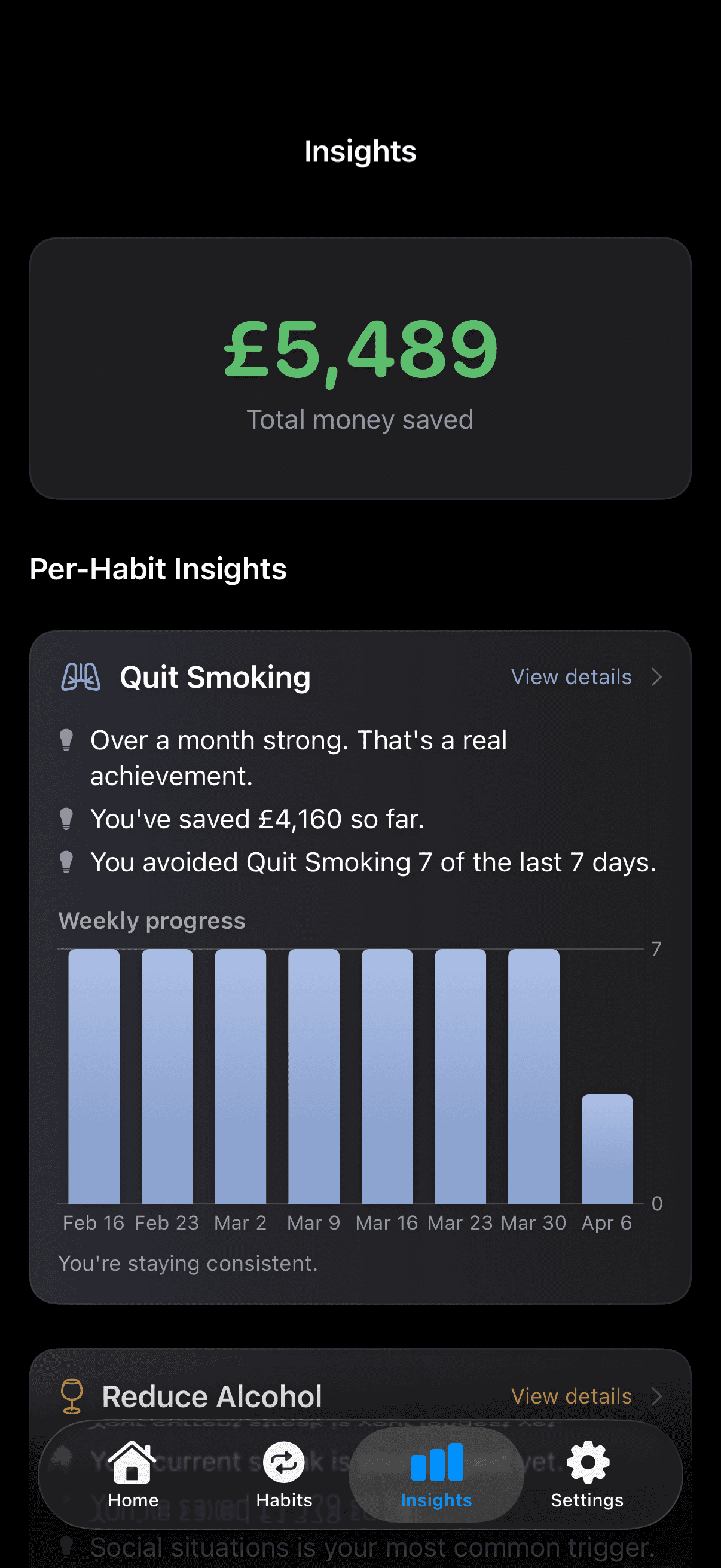
Task: Click the lungs icon beside Quit Smoking
Action: coord(80,676)
